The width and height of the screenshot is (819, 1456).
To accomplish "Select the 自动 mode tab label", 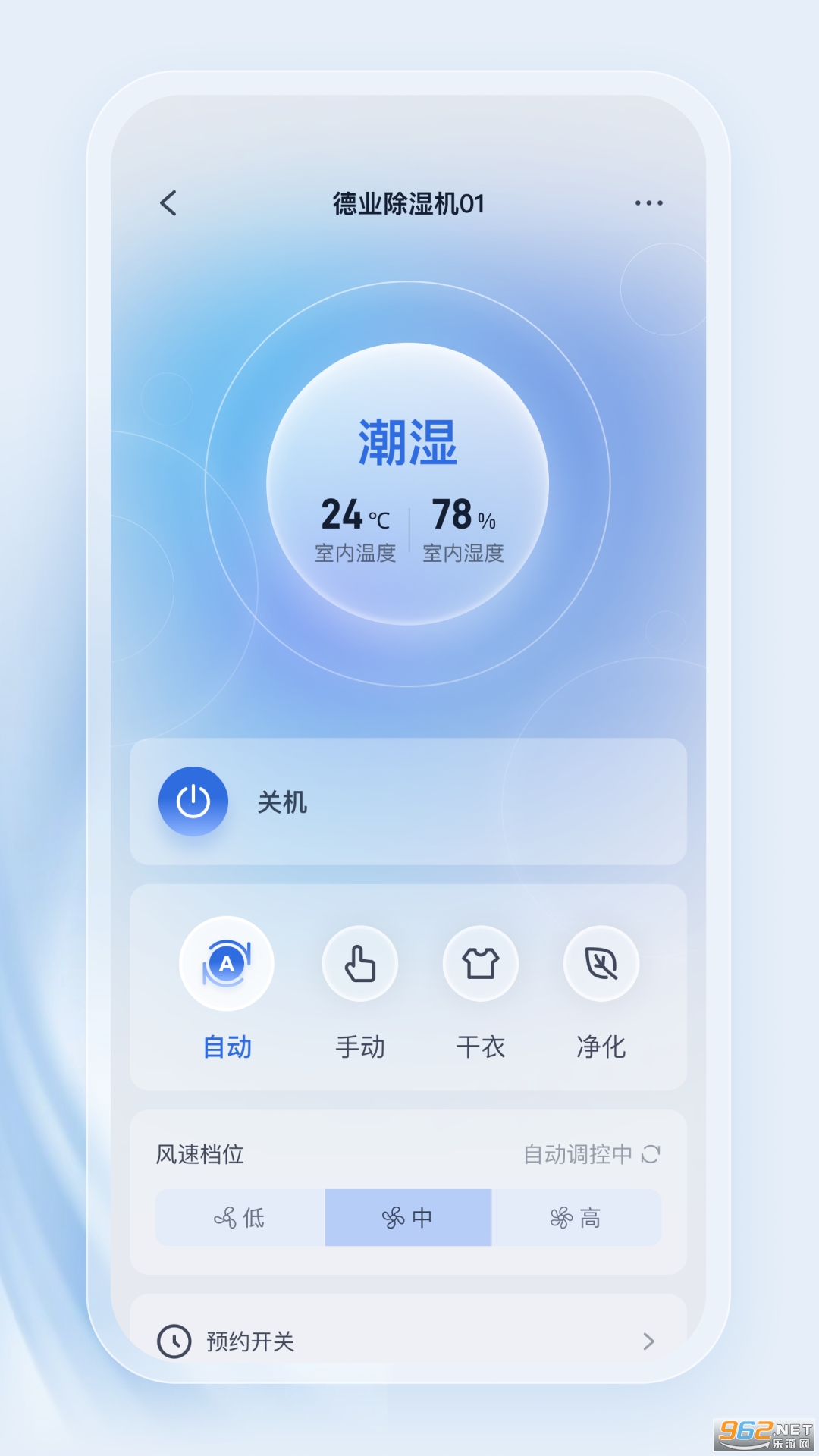I will click(x=227, y=1047).
